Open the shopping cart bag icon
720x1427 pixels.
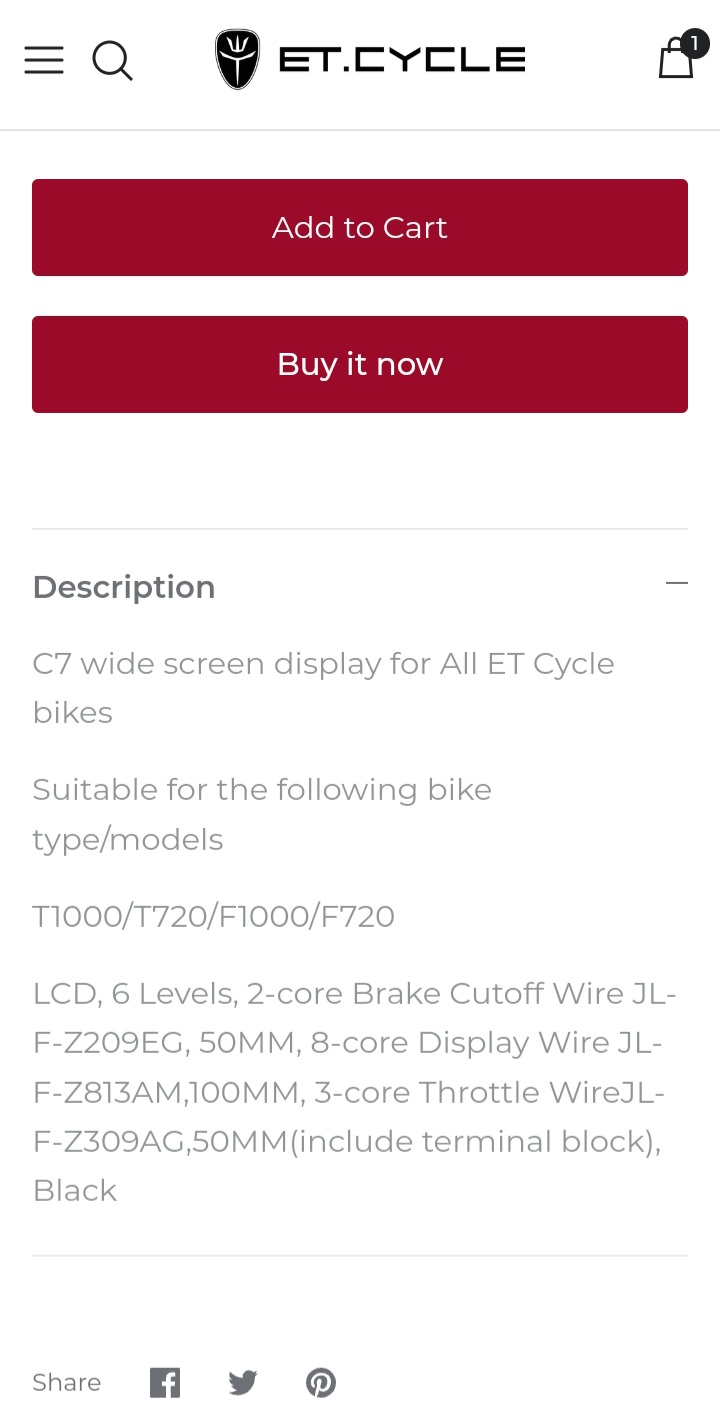676,62
